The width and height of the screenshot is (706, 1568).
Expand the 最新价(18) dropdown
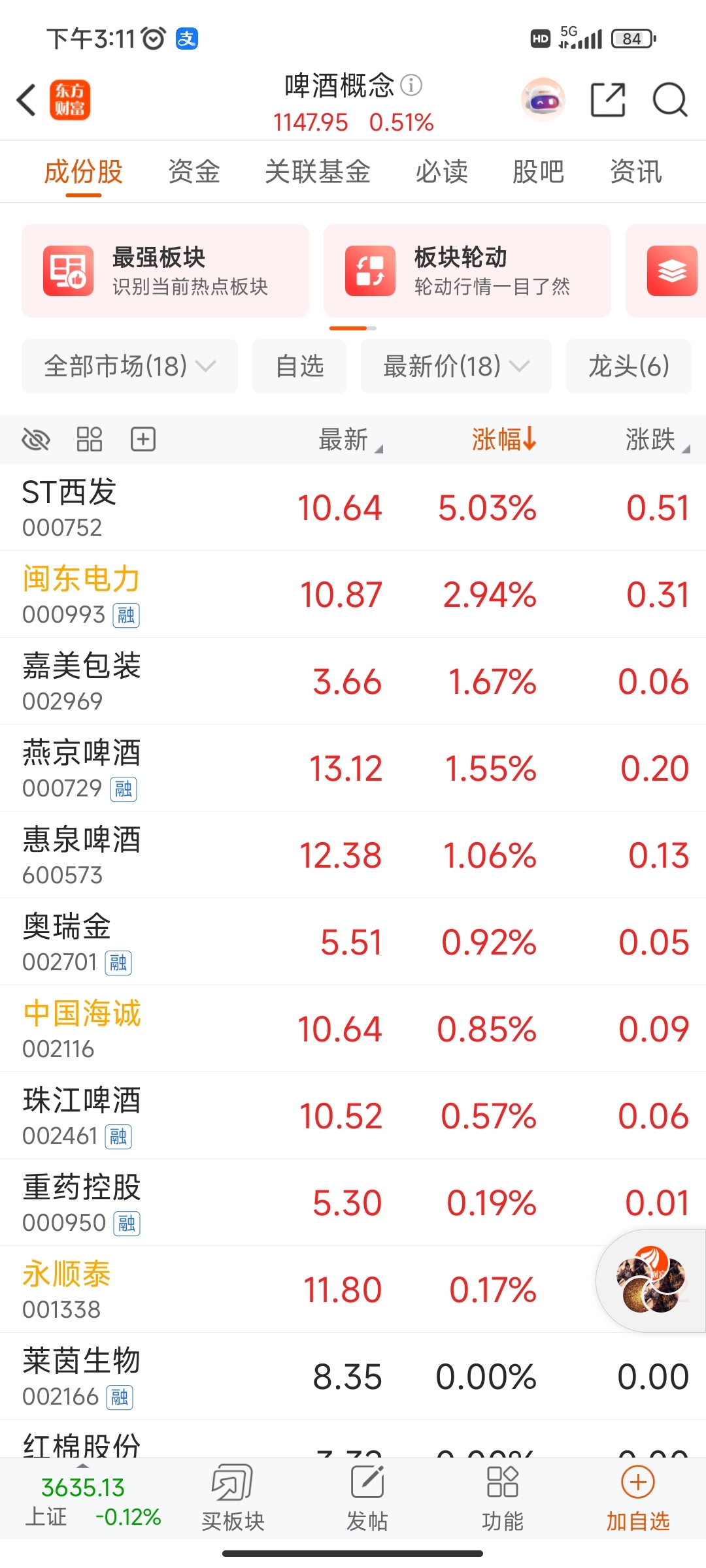coord(456,366)
